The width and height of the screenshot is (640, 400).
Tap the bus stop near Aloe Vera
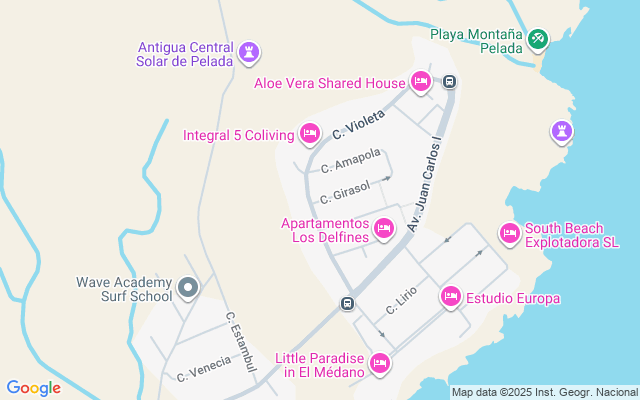pyautogui.click(x=450, y=82)
